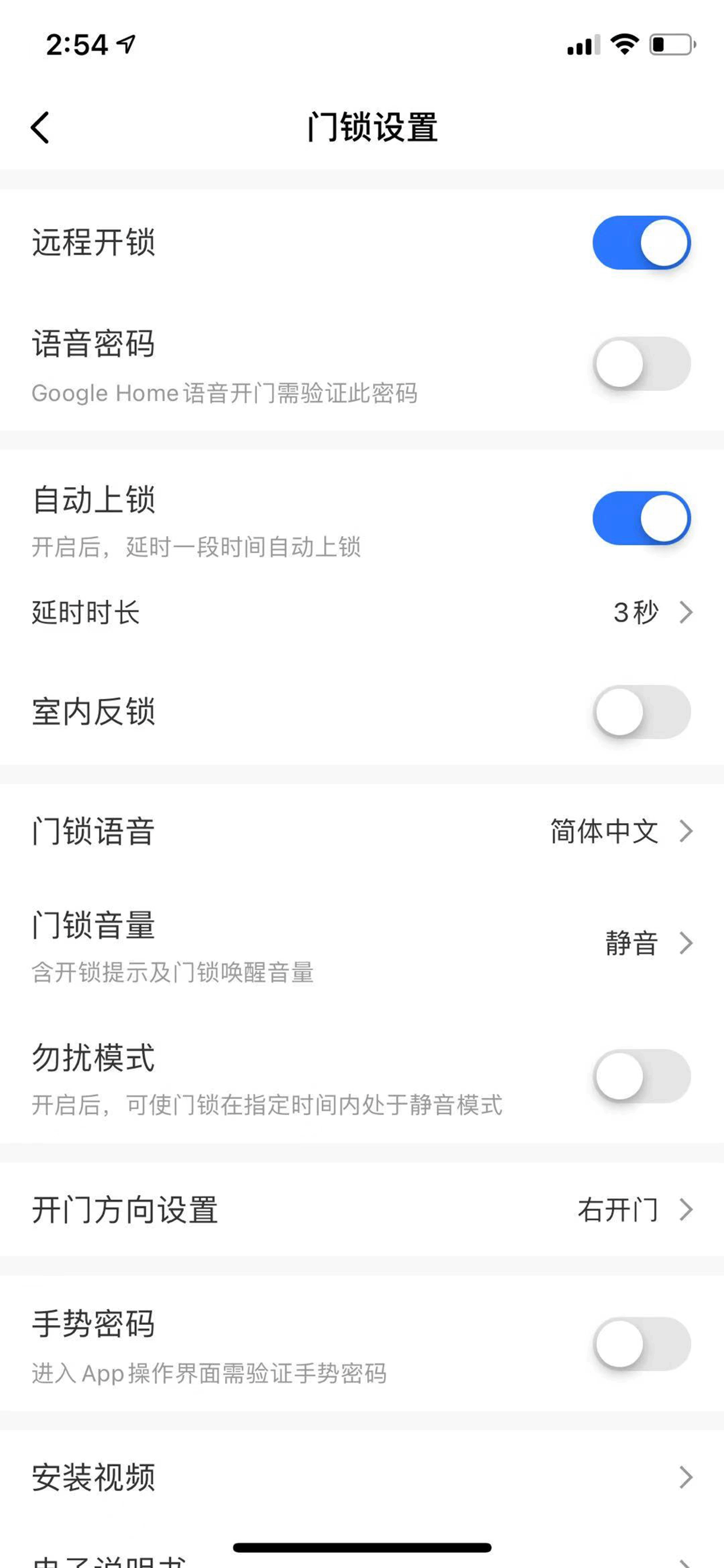Disable the 自动上锁 switch
This screenshot has width=724, height=1568.
coord(641,518)
